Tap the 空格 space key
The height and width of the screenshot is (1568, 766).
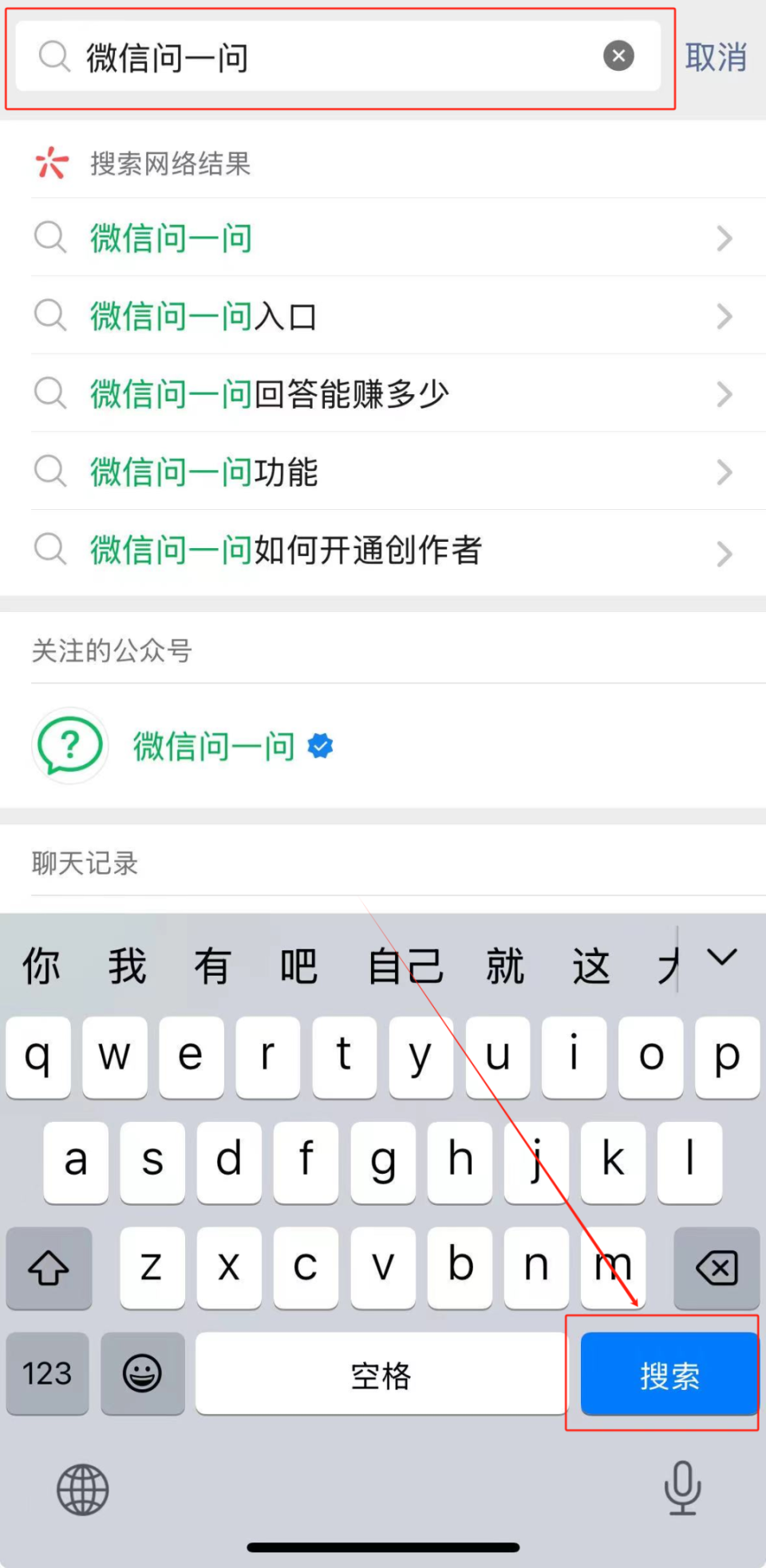381,1375
